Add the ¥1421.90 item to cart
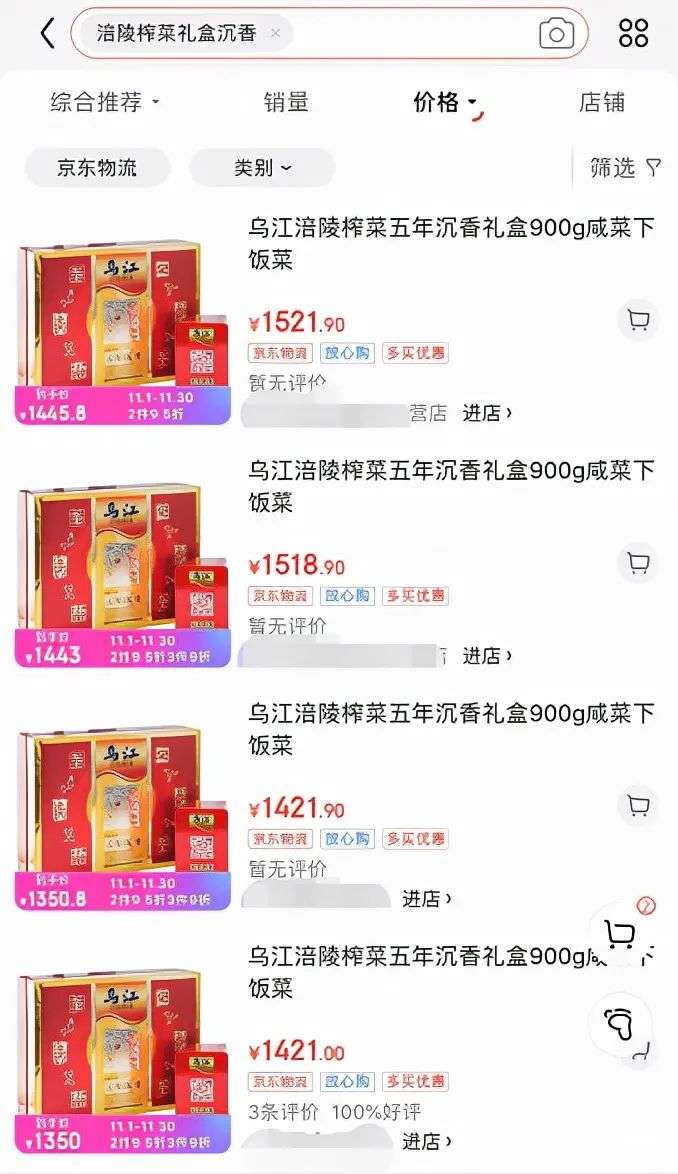Image resolution: width=678 pixels, height=1174 pixels. point(637,805)
